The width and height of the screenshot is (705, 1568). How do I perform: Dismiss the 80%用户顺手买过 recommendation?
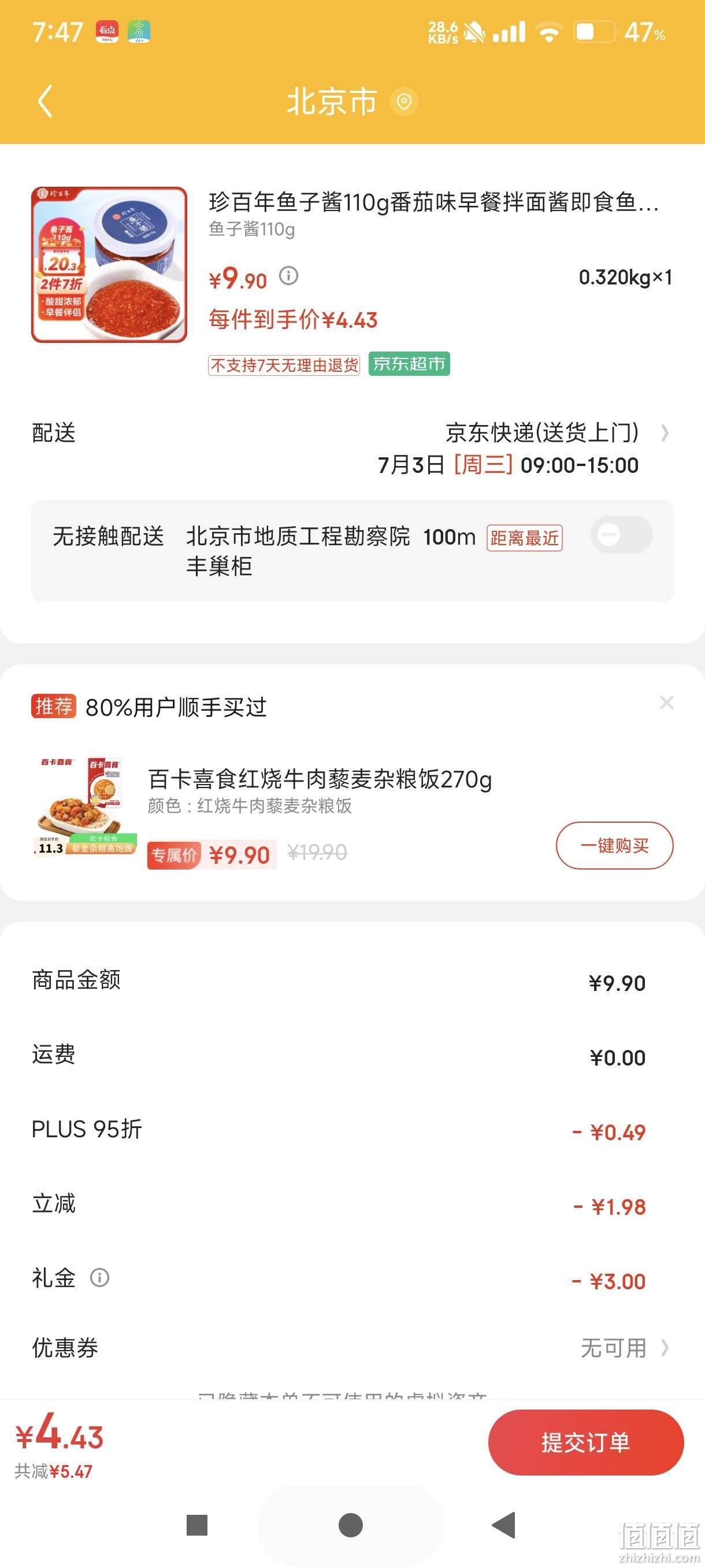tap(667, 702)
